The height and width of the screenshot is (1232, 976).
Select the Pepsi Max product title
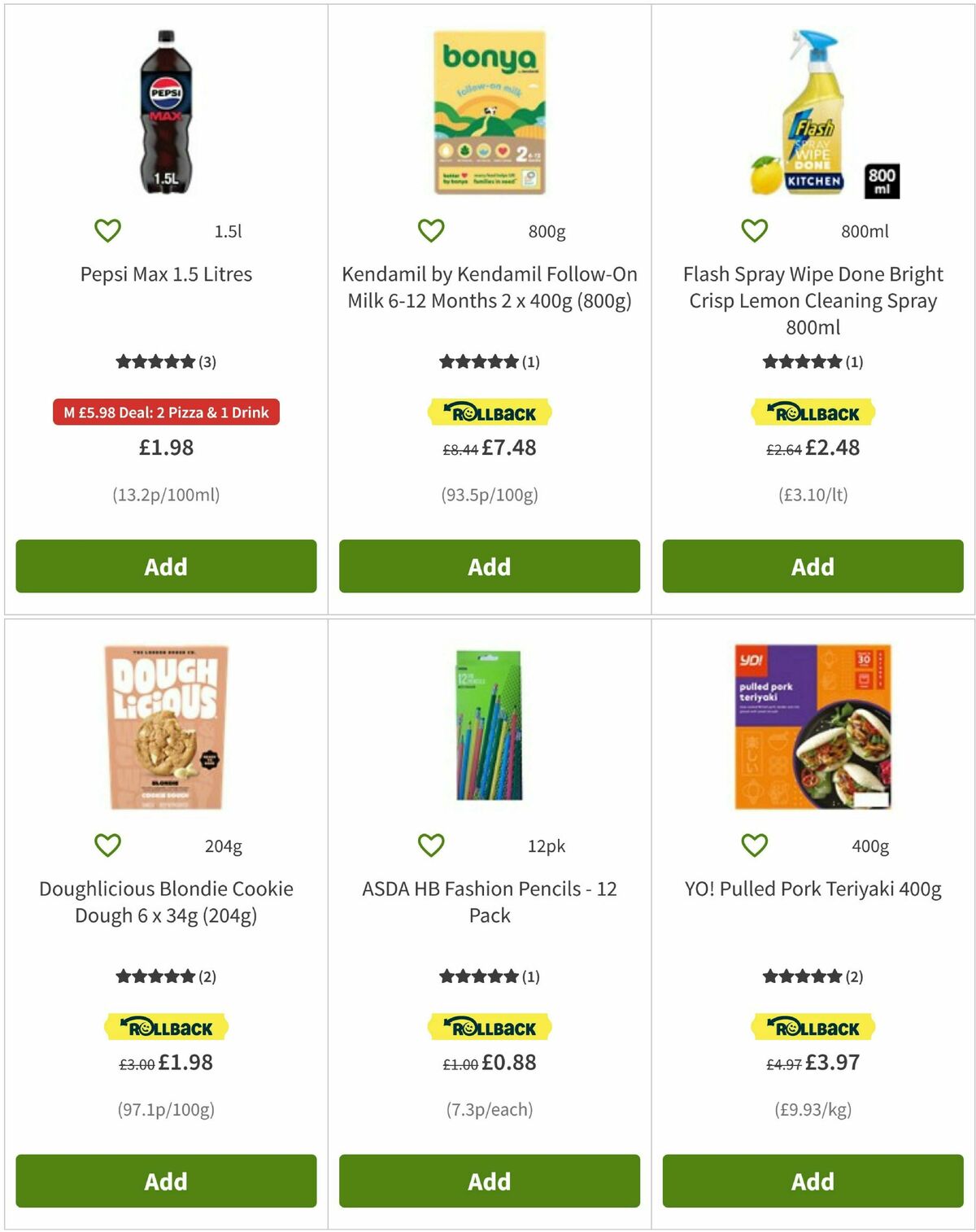coord(165,274)
